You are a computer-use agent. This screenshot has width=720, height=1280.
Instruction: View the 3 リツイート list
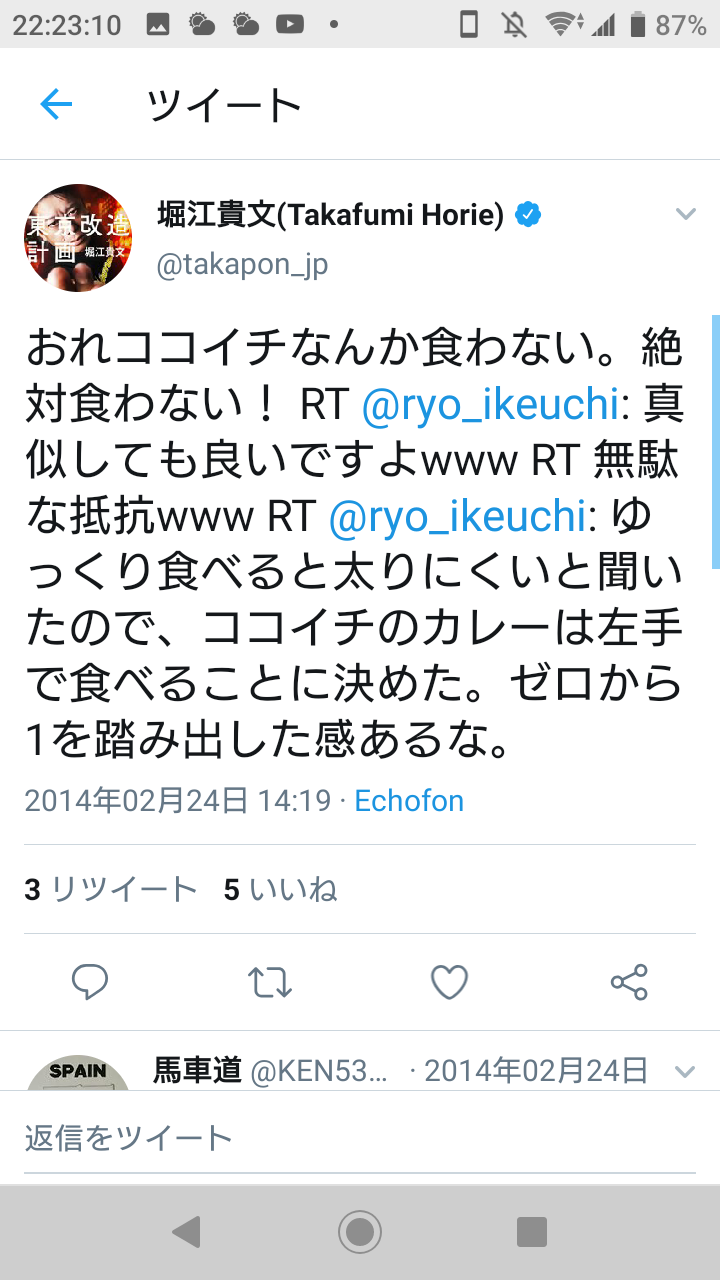coord(111,889)
